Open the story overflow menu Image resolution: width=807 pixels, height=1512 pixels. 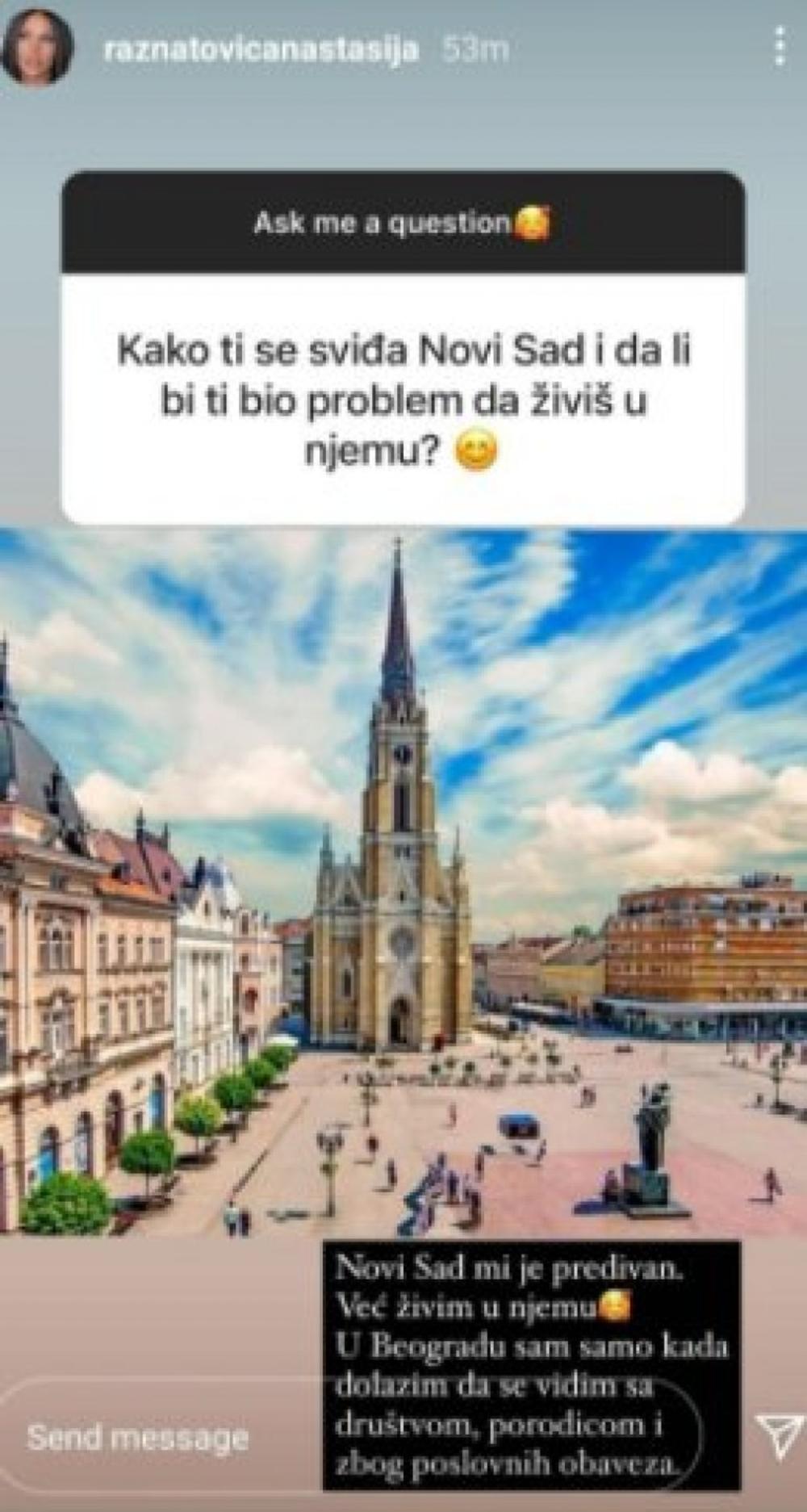[780, 47]
